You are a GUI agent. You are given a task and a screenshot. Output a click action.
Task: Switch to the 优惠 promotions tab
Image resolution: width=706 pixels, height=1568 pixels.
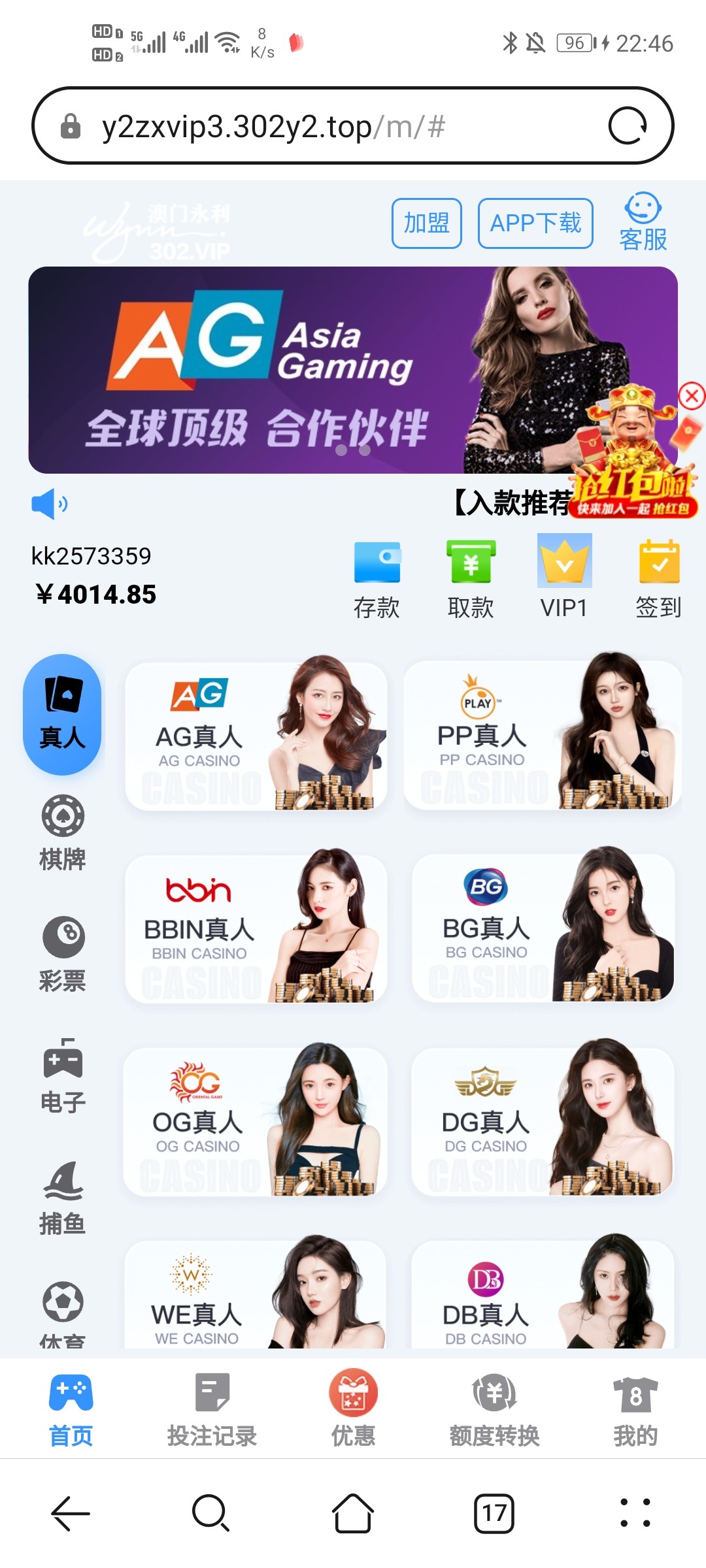[353, 1411]
